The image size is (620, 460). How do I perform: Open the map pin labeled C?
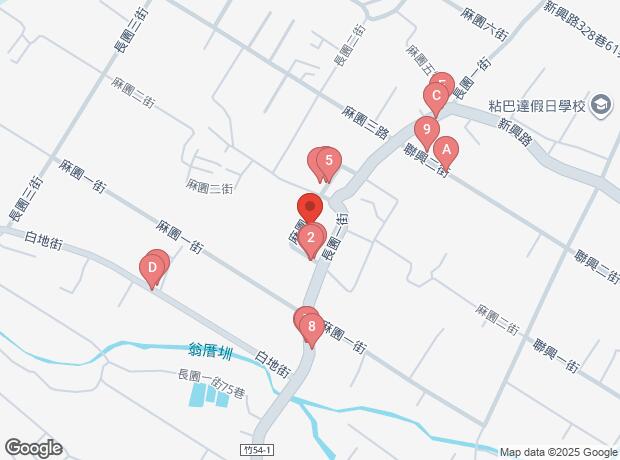435,97
